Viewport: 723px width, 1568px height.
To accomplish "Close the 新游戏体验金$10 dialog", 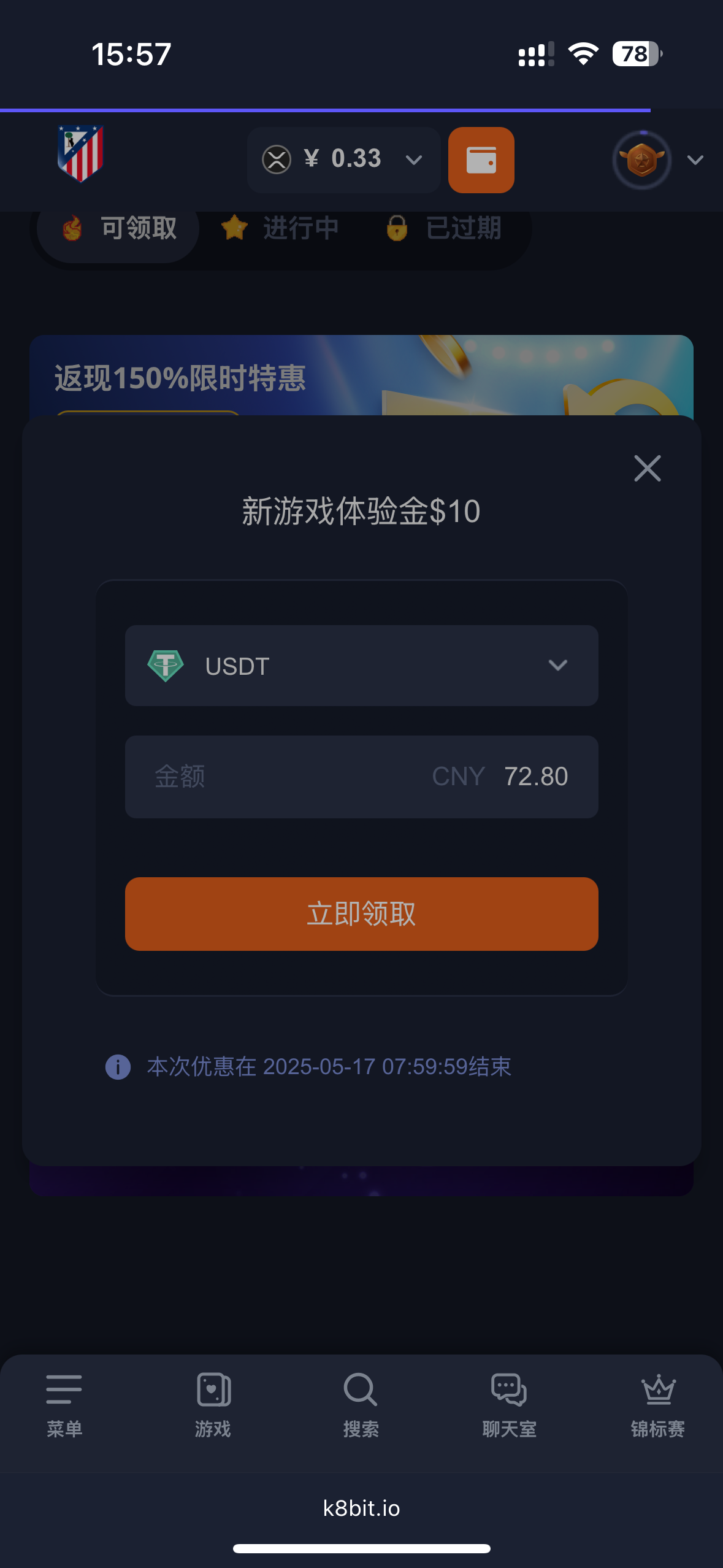I will [x=647, y=469].
